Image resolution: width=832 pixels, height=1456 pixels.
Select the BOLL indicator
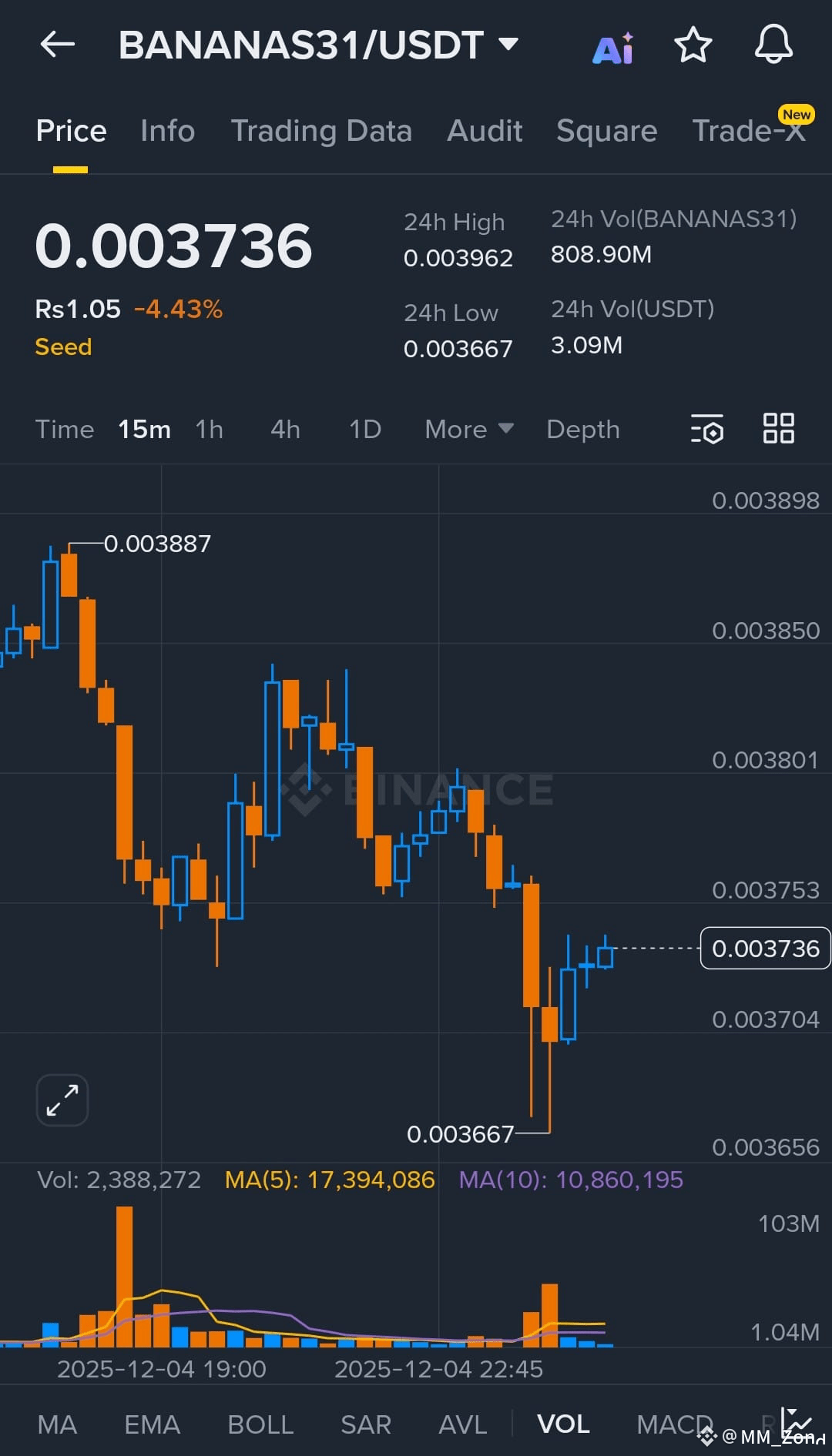coord(260,1424)
